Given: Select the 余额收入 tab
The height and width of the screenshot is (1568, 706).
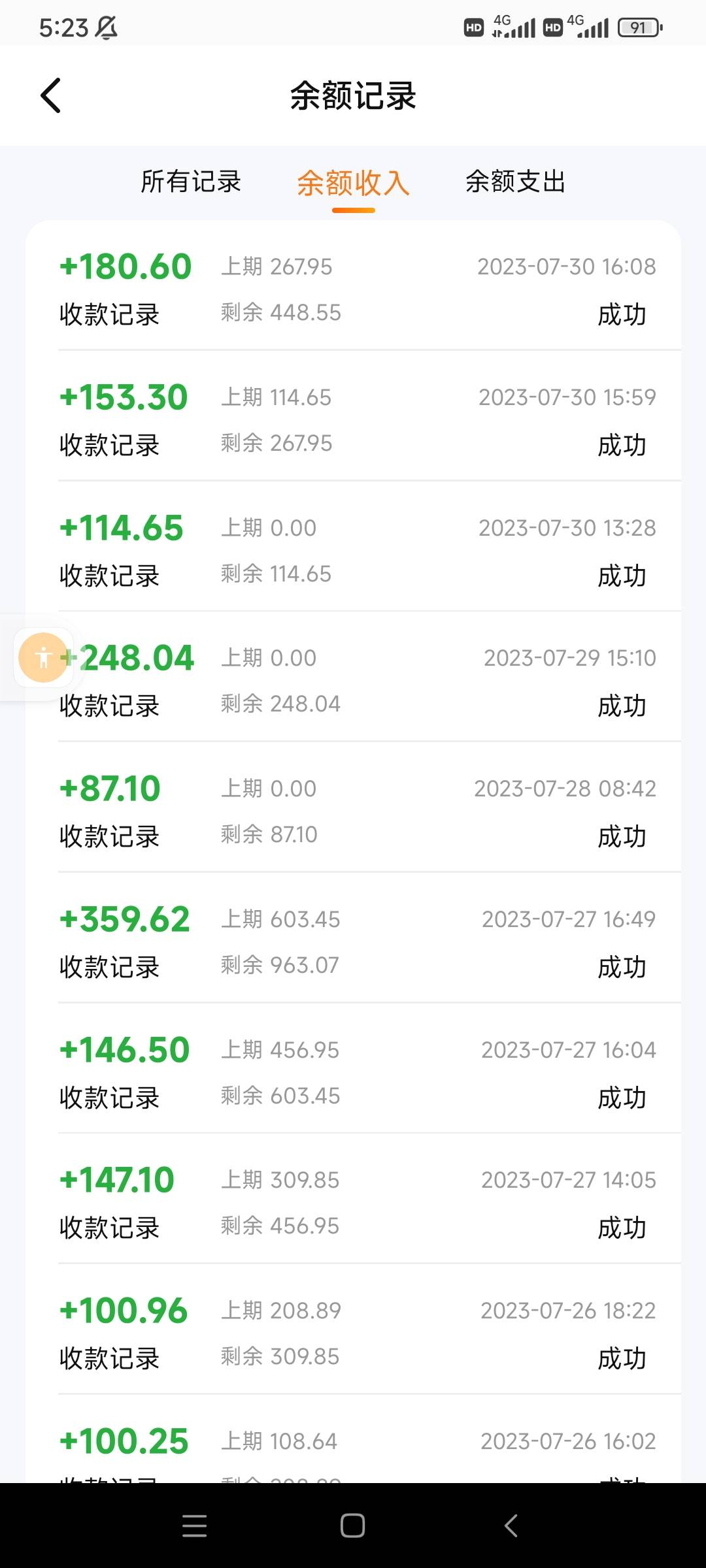Looking at the screenshot, I should point(353,183).
